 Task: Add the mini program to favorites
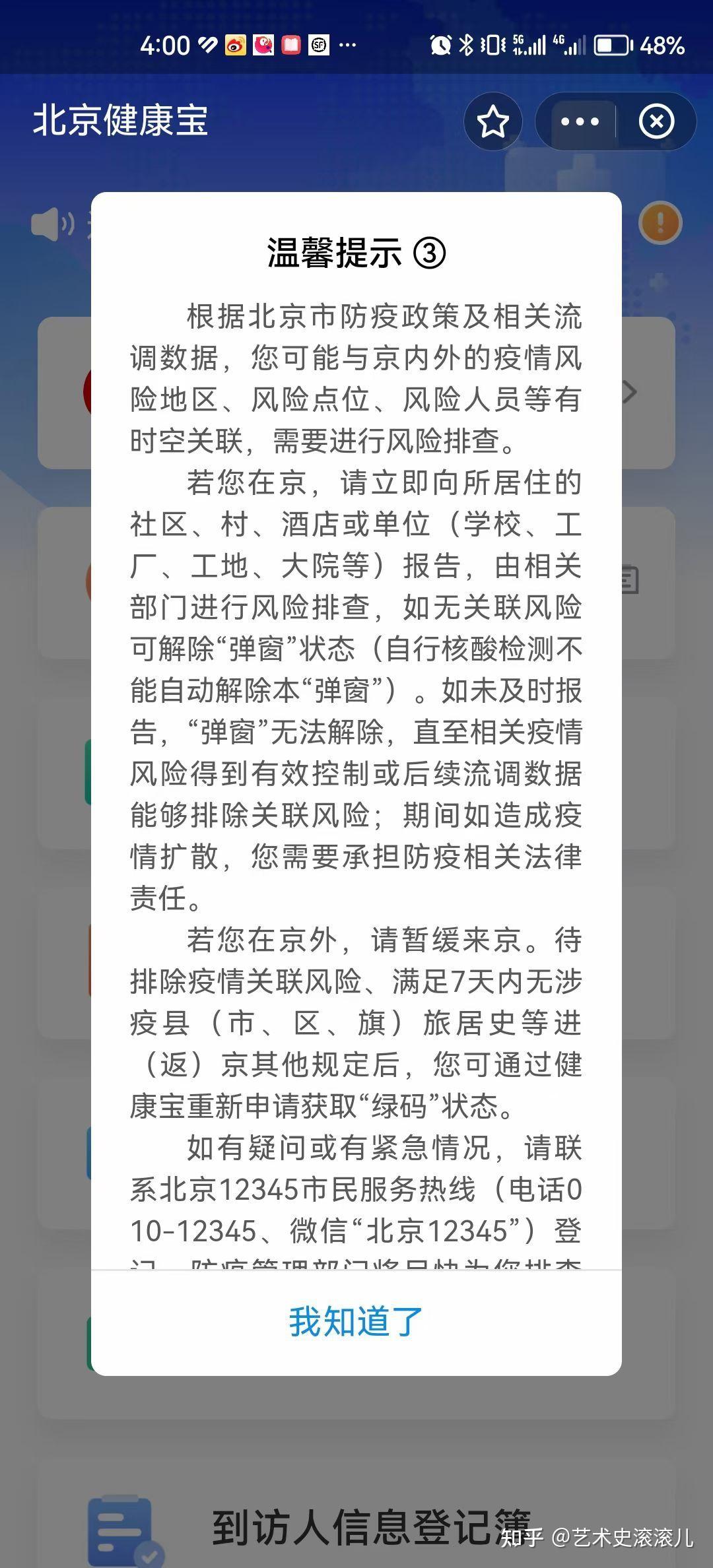(492, 121)
